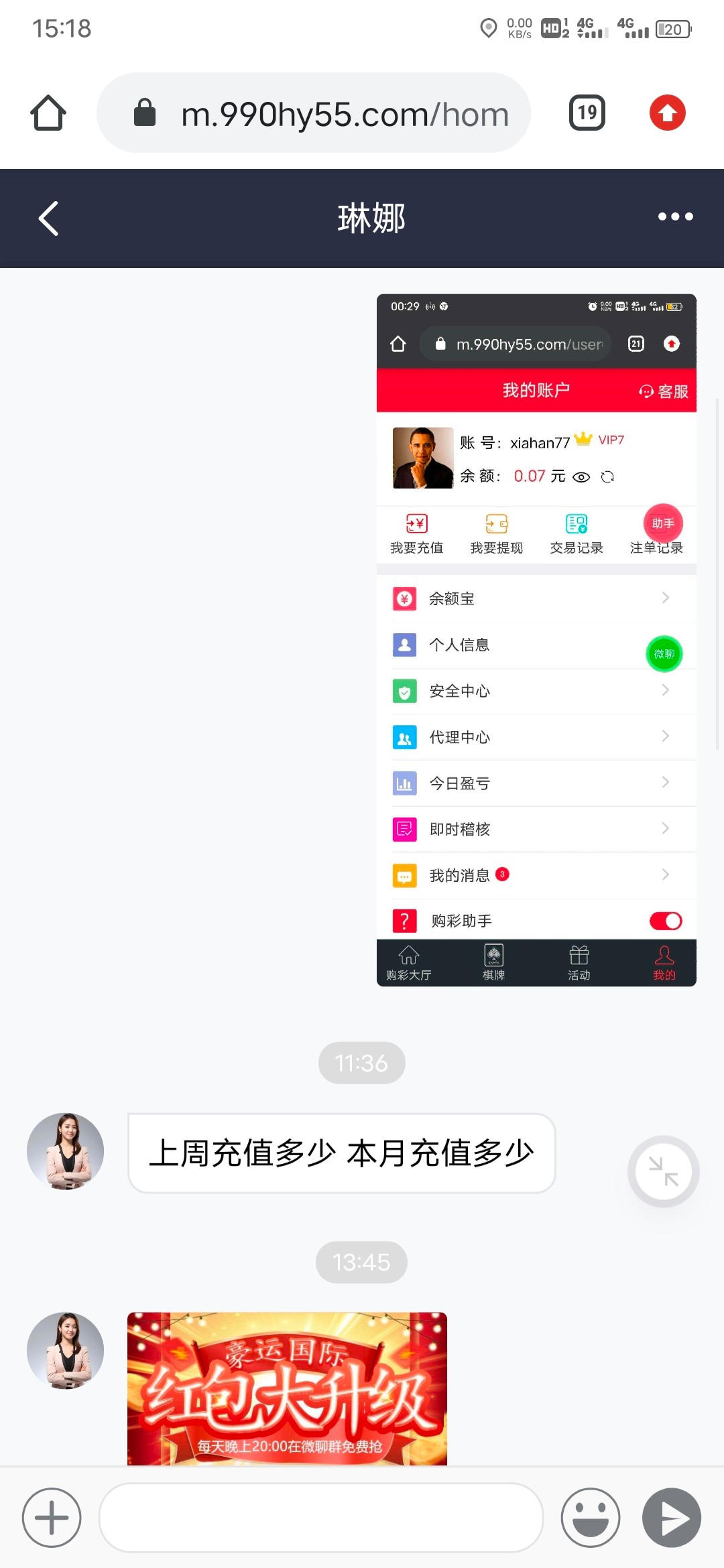The image size is (724, 1568).
Task: Tap the browser home button
Action: [48, 113]
